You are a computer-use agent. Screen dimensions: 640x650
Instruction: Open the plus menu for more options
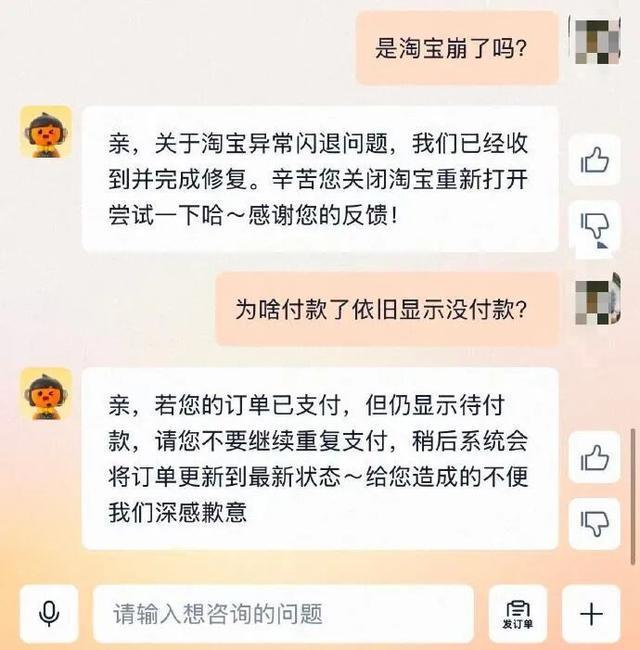[592, 613]
